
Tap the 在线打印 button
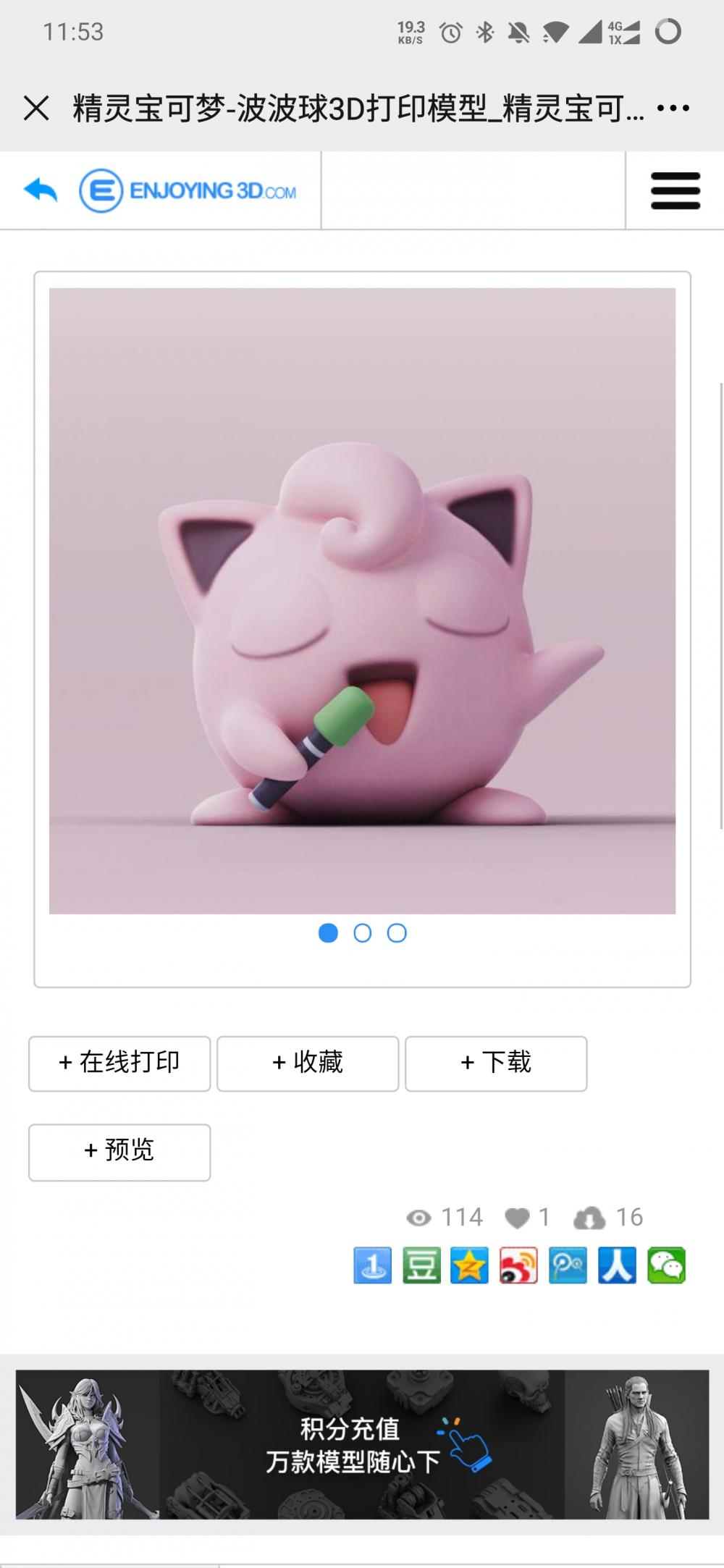pos(119,1063)
